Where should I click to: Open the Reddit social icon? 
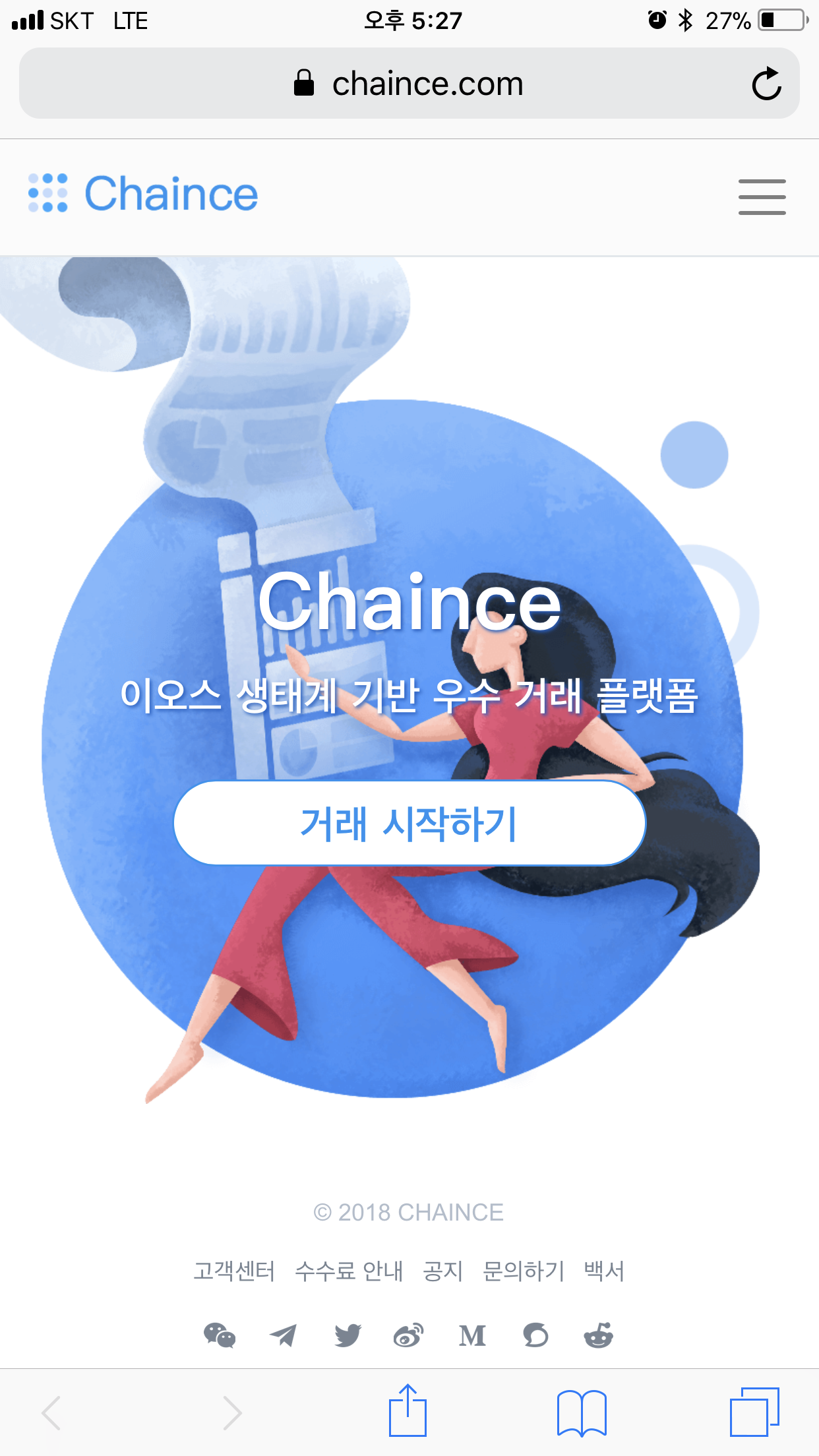coord(599,1335)
